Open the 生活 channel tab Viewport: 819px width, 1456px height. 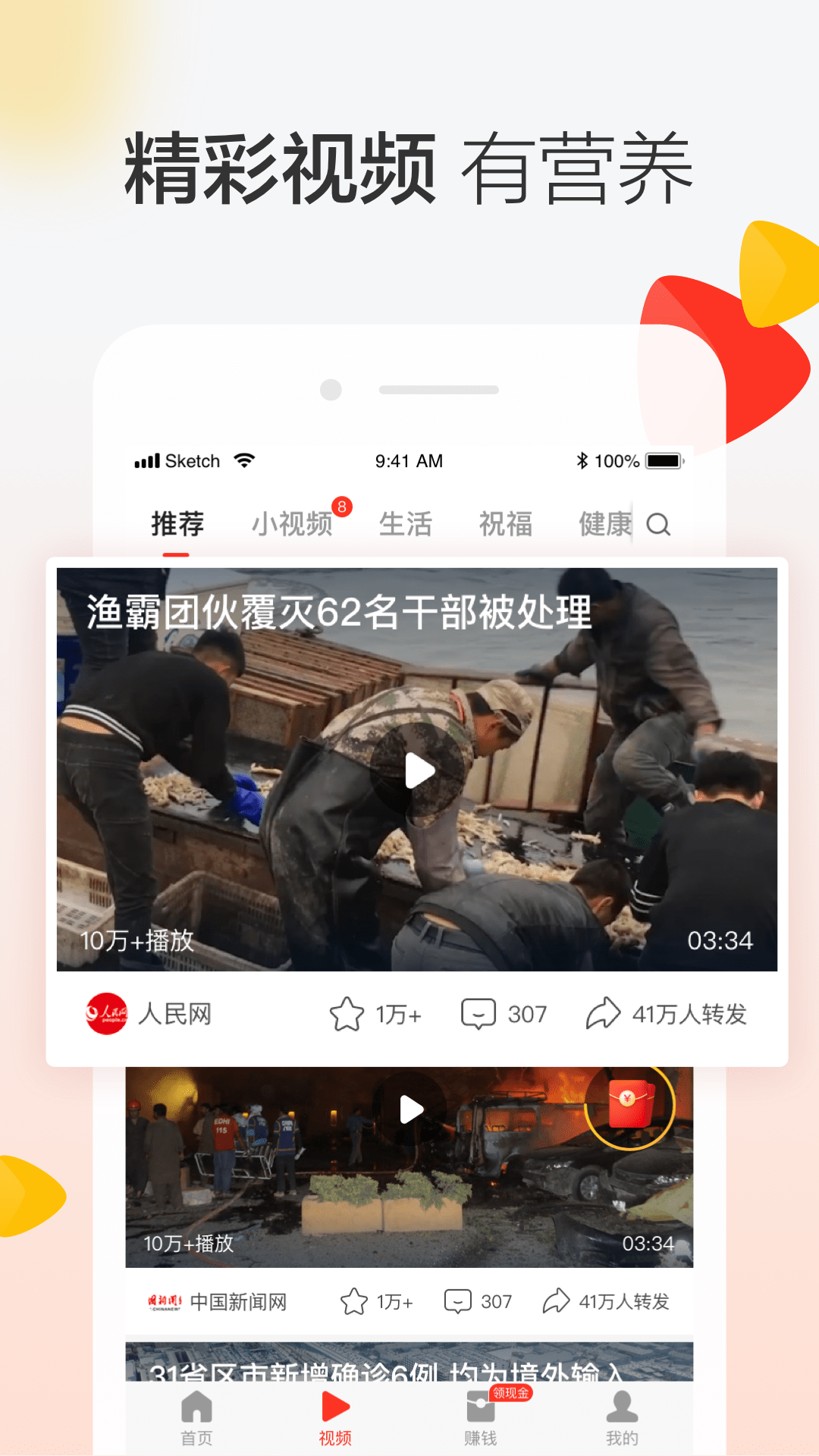tap(406, 524)
